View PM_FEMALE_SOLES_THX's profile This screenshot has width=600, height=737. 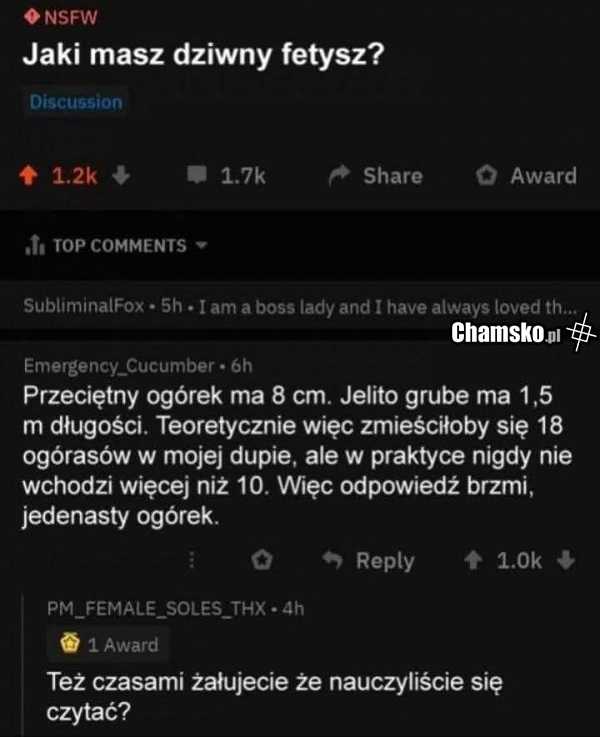pyautogui.click(x=160, y=610)
